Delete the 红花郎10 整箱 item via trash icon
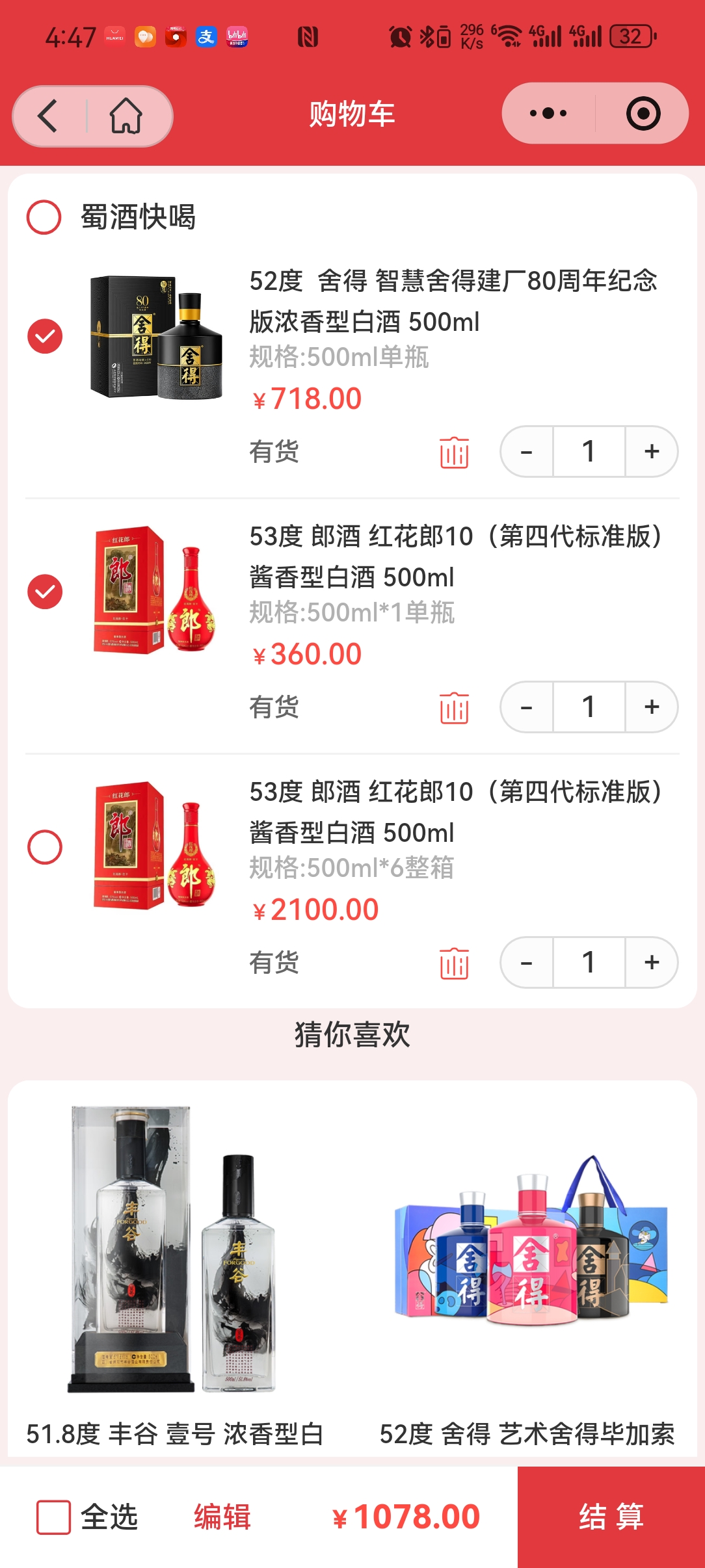Screen dimensions: 705x1568 454,963
